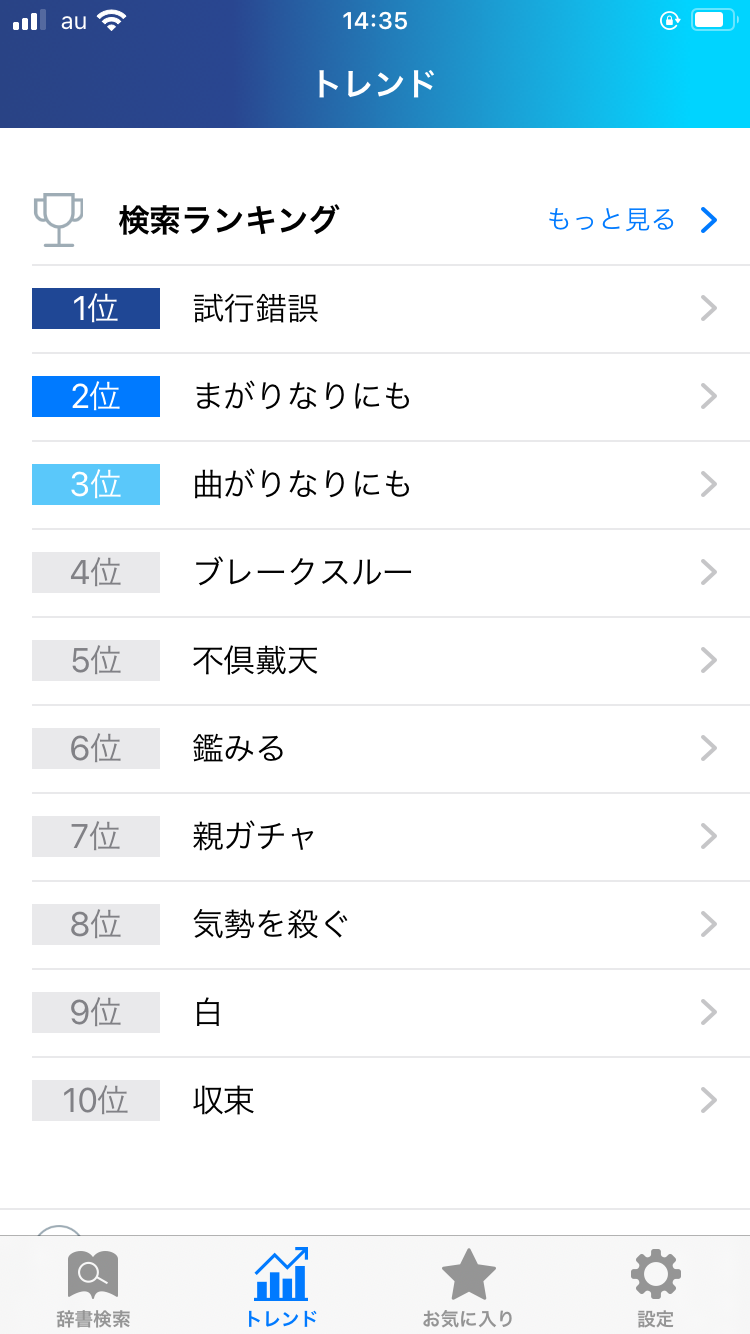Tap もっと見る to see more rankings
This screenshot has height=1334, width=750.
pos(633,220)
